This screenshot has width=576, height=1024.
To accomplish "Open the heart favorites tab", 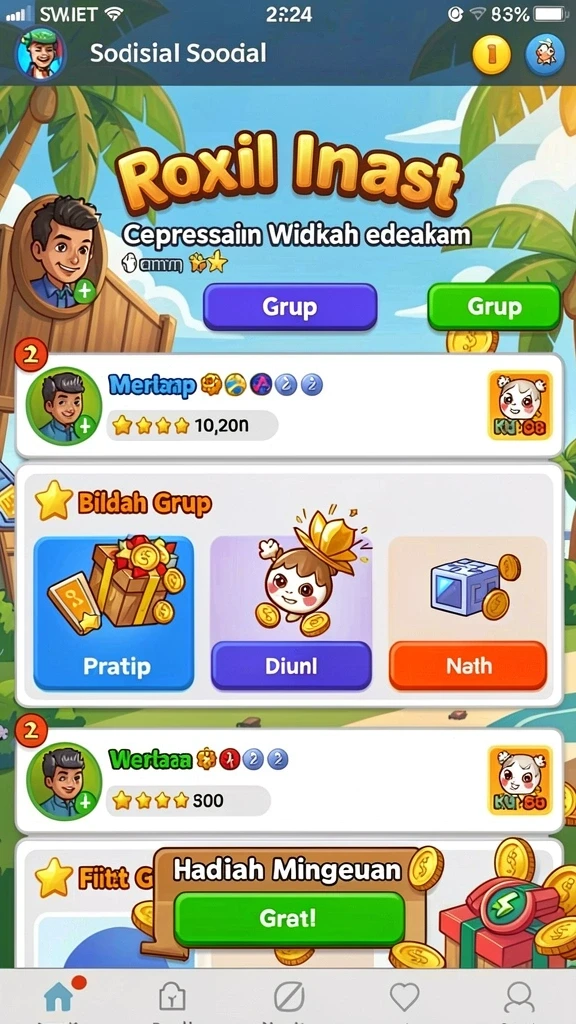I will click(404, 997).
